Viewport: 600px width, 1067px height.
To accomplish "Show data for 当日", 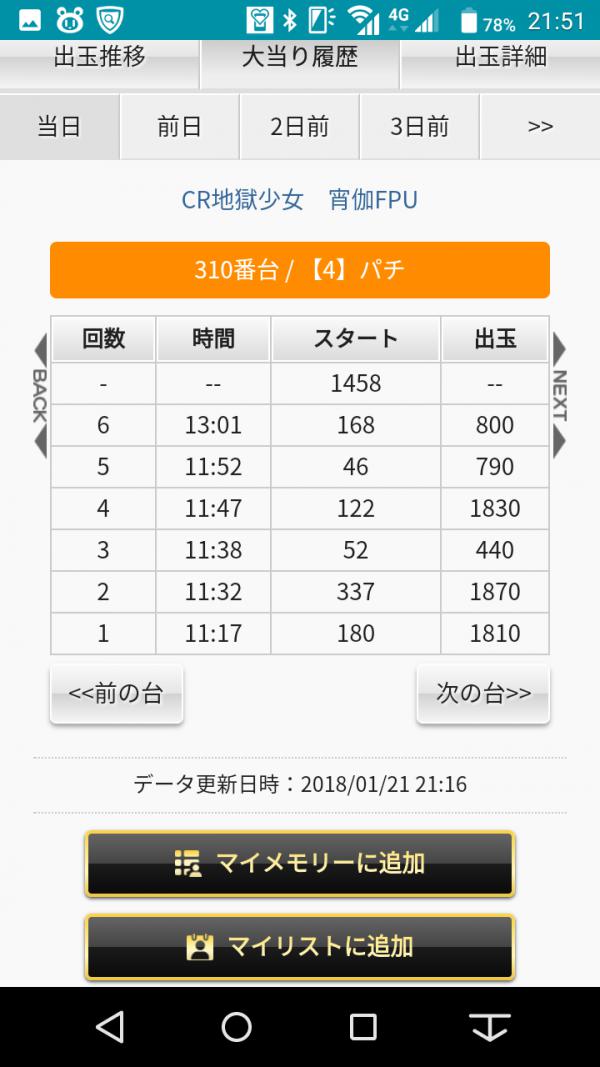I will [59, 127].
